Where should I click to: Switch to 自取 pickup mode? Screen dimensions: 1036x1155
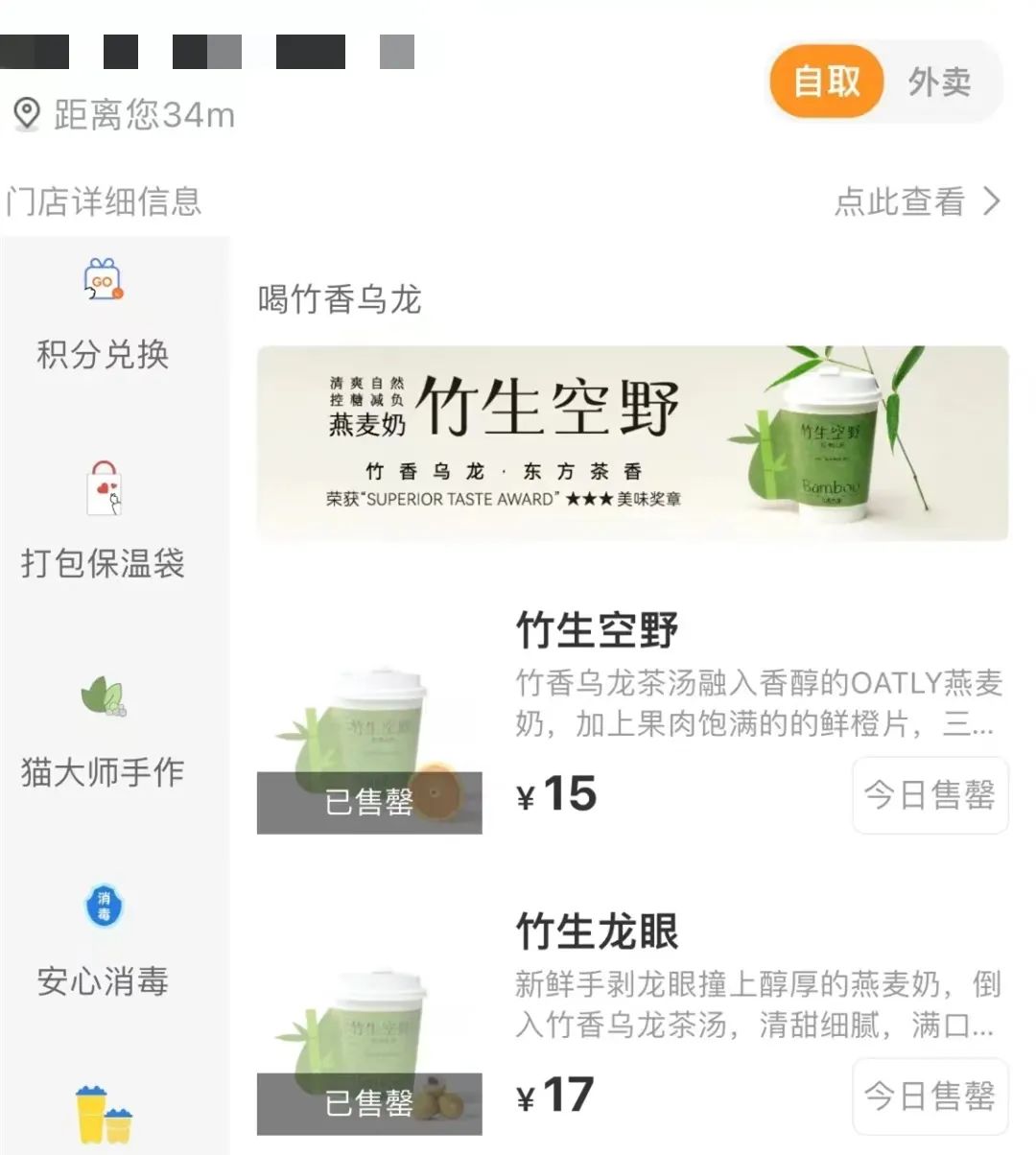click(x=826, y=82)
